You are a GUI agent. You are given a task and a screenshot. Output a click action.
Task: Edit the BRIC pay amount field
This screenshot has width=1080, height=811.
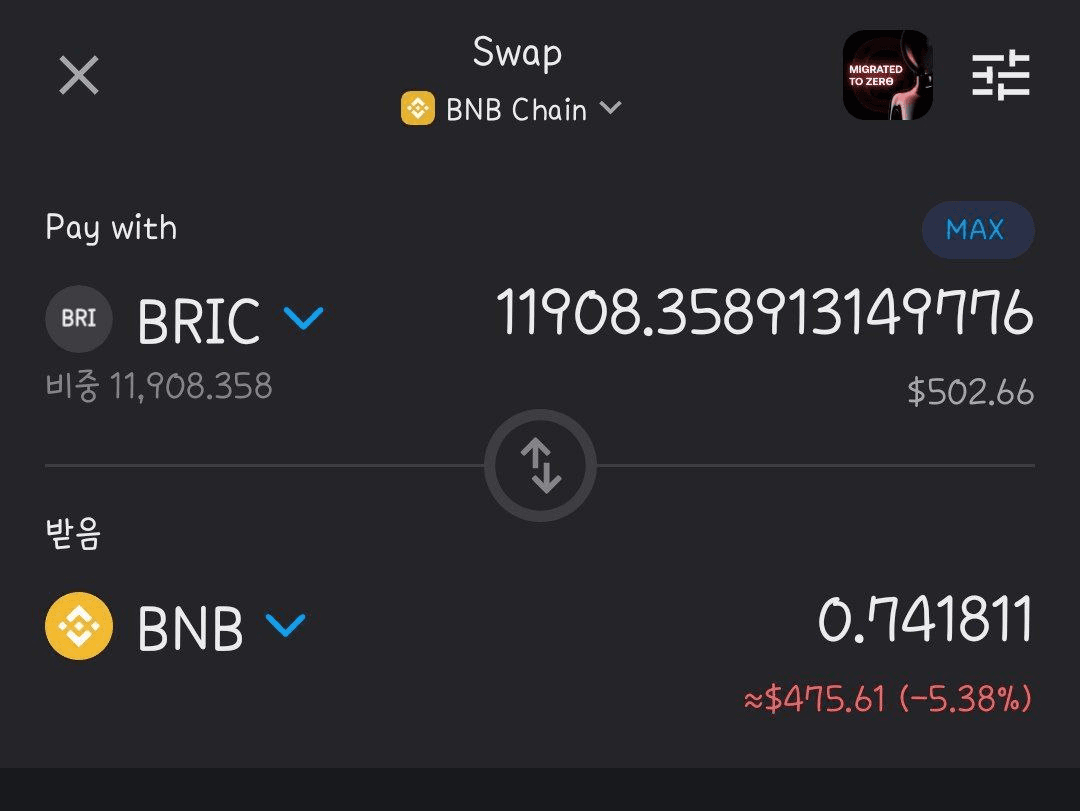(x=765, y=312)
